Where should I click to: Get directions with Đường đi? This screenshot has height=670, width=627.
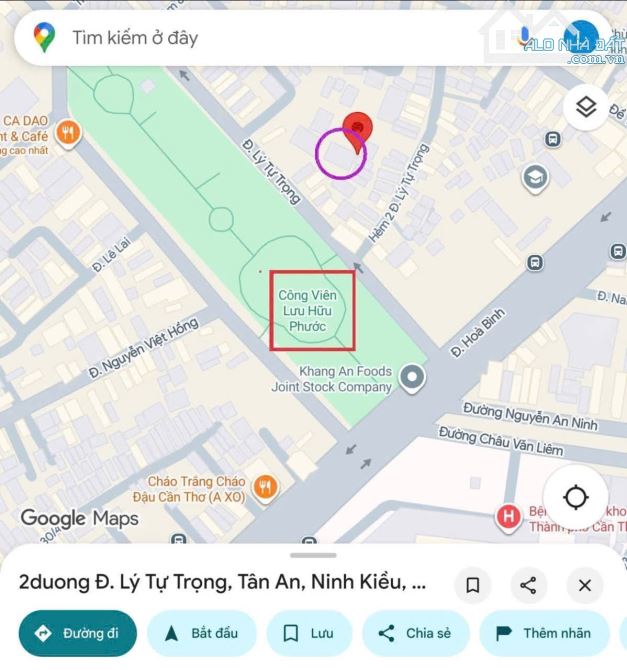pos(77,633)
